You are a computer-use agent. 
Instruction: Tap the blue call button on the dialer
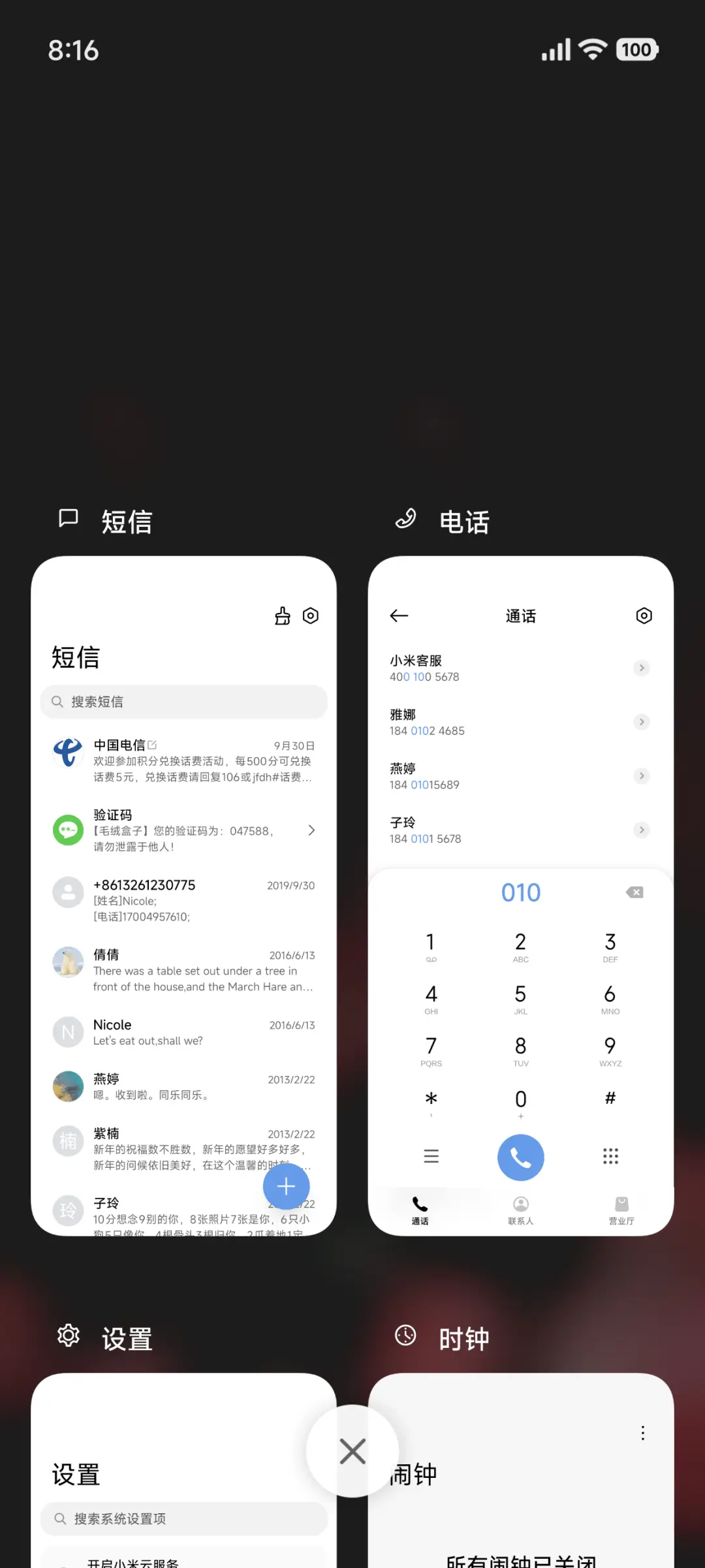pos(520,1157)
